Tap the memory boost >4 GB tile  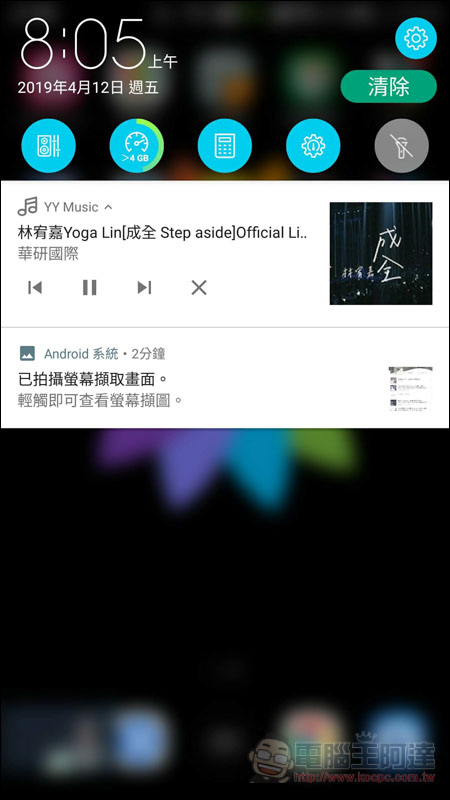pyautogui.click(x=137, y=146)
